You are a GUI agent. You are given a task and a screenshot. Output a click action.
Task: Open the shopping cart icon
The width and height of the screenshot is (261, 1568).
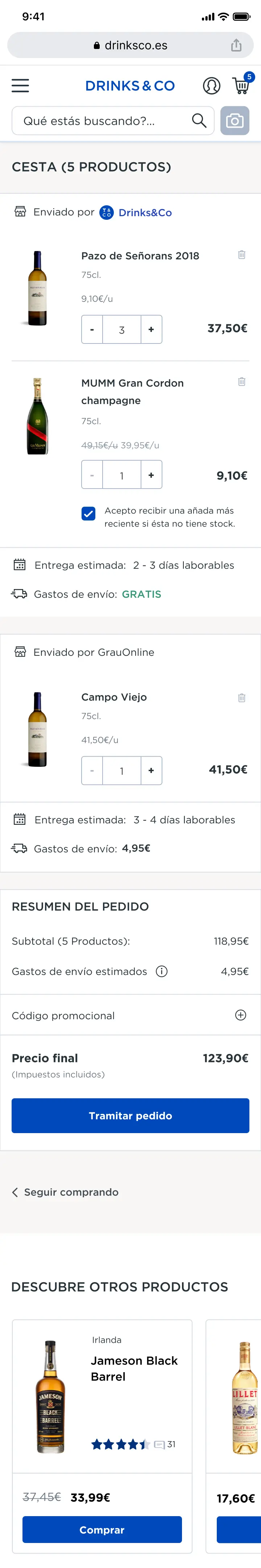[x=241, y=85]
